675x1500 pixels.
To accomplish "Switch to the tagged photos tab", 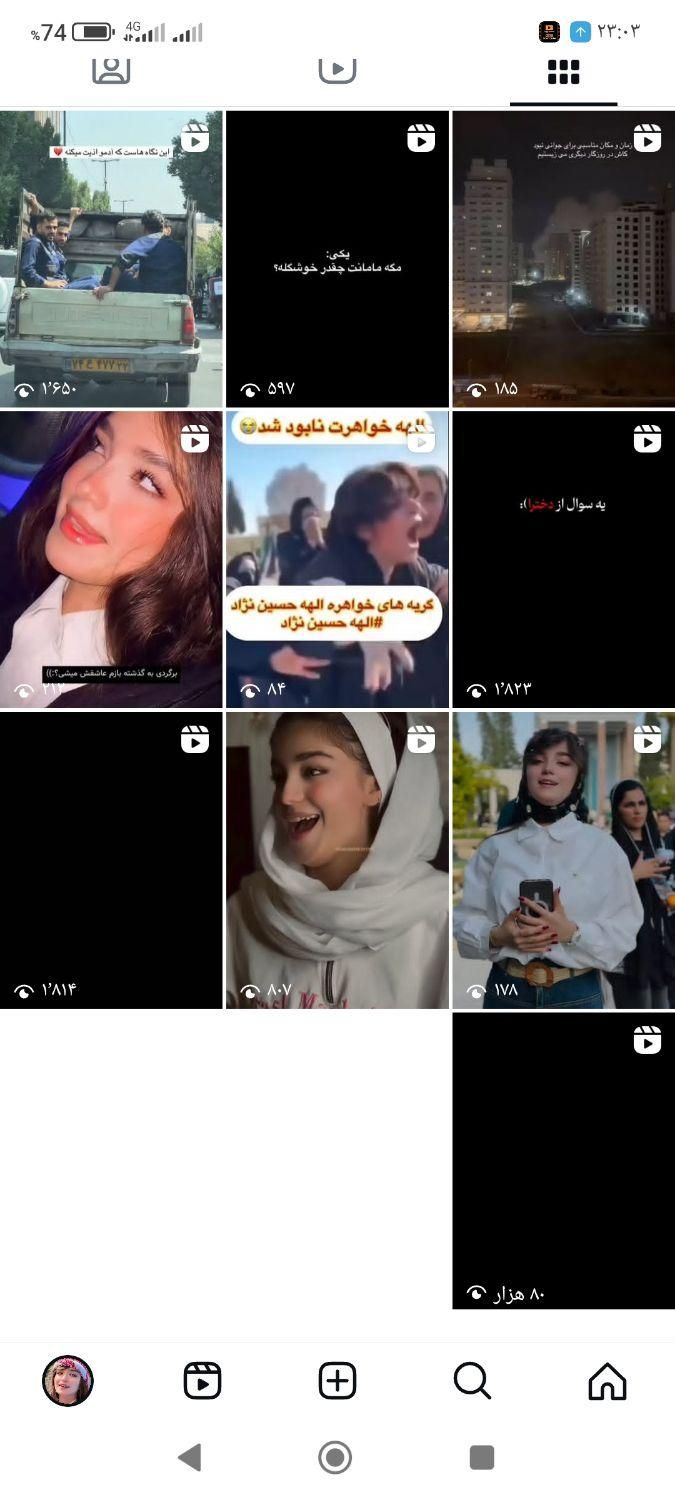I will (111, 71).
